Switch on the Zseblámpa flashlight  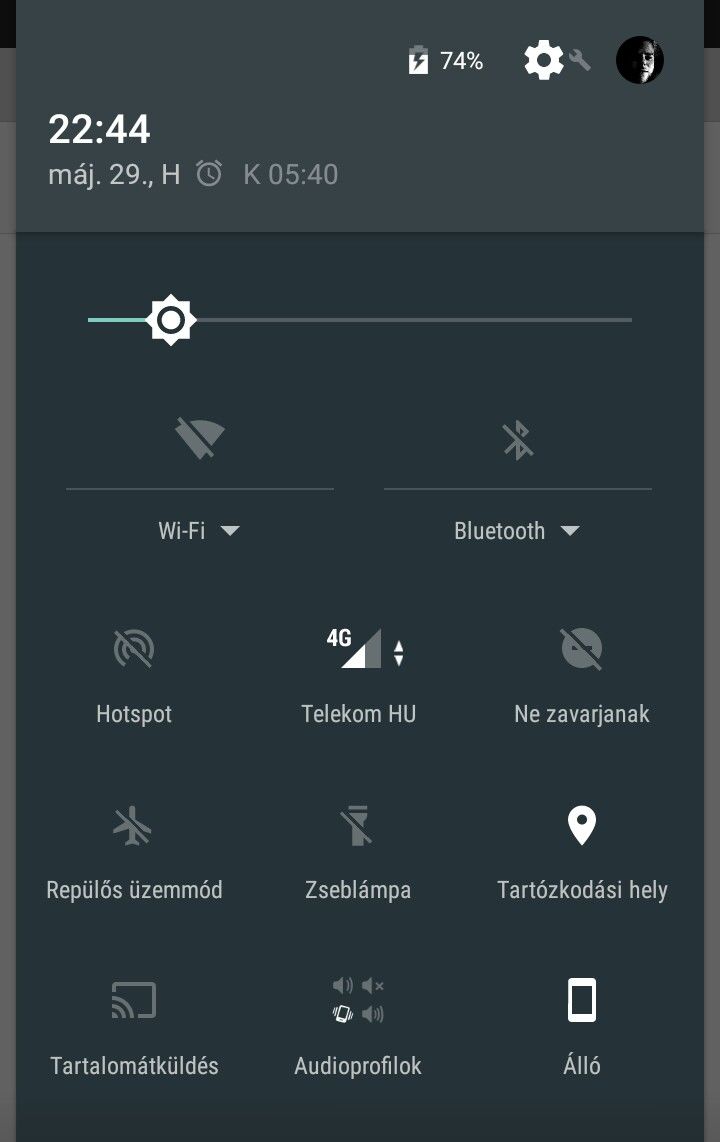coord(359,827)
